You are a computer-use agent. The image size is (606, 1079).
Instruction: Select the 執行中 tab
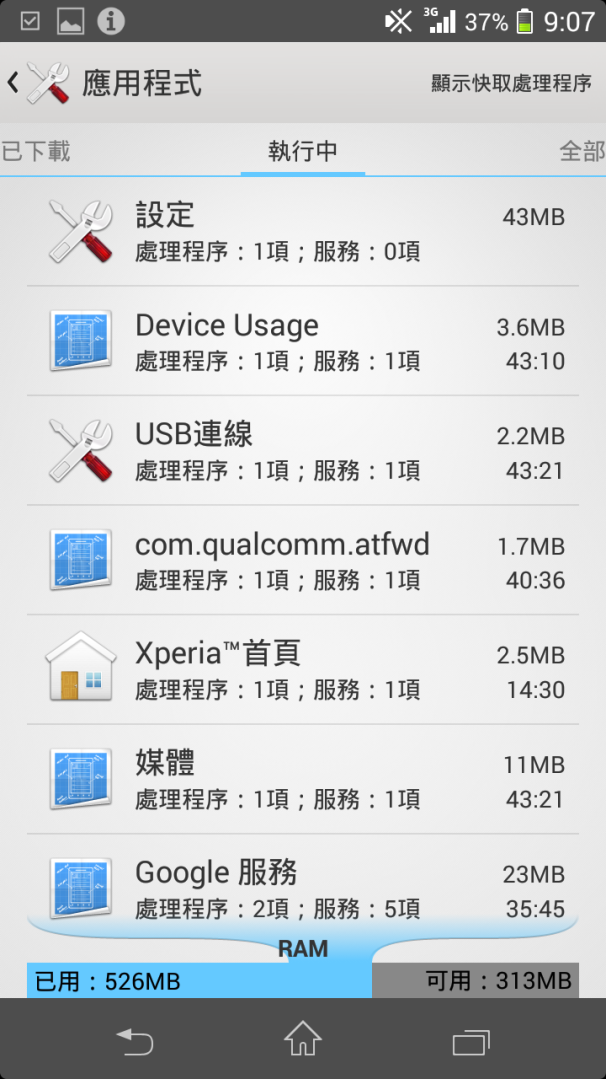[x=303, y=151]
